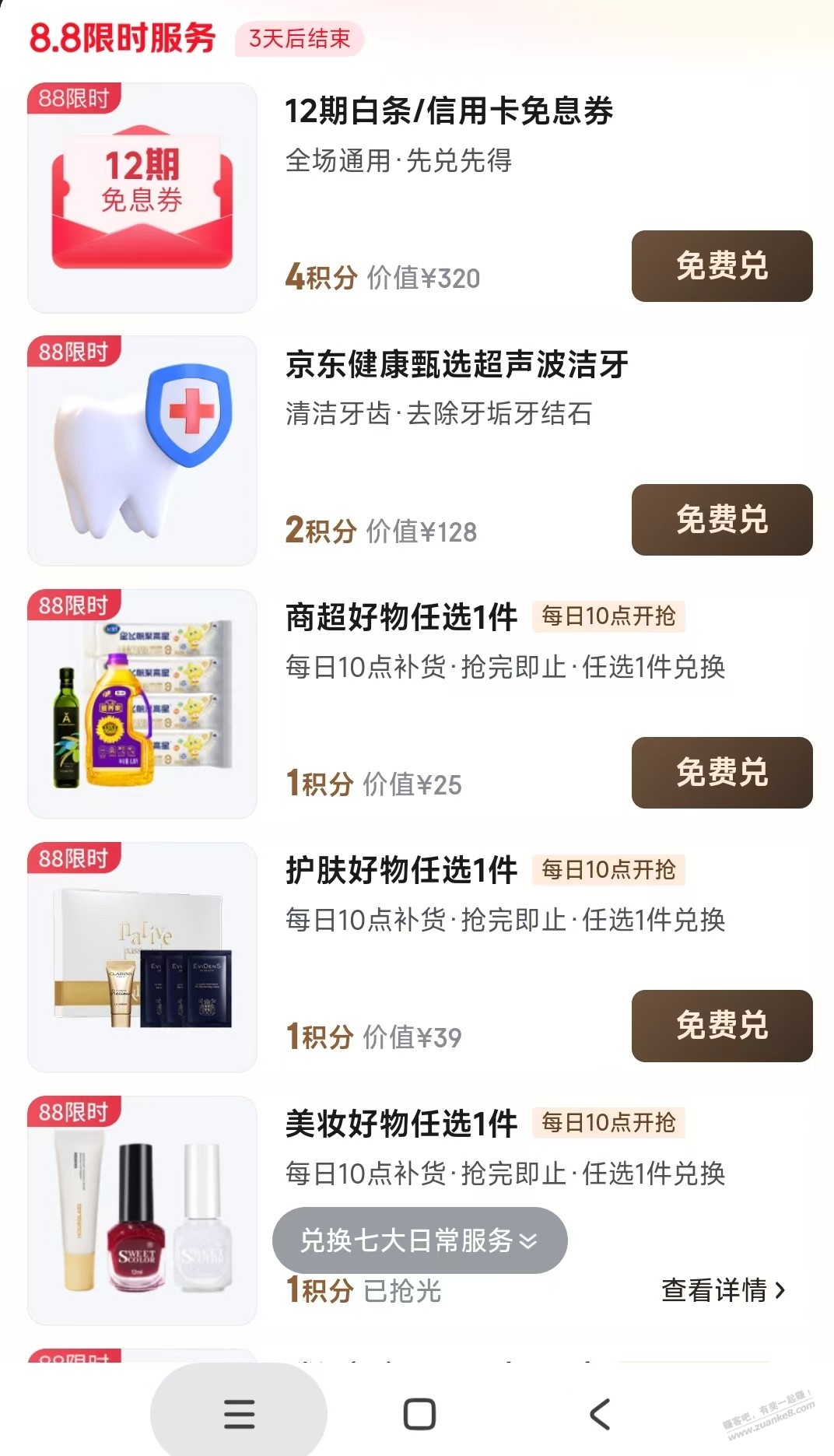This screenshot has width=834, height=1456.
Task: View details of 美妆好物任选1件
Action: coord(723,1289)
